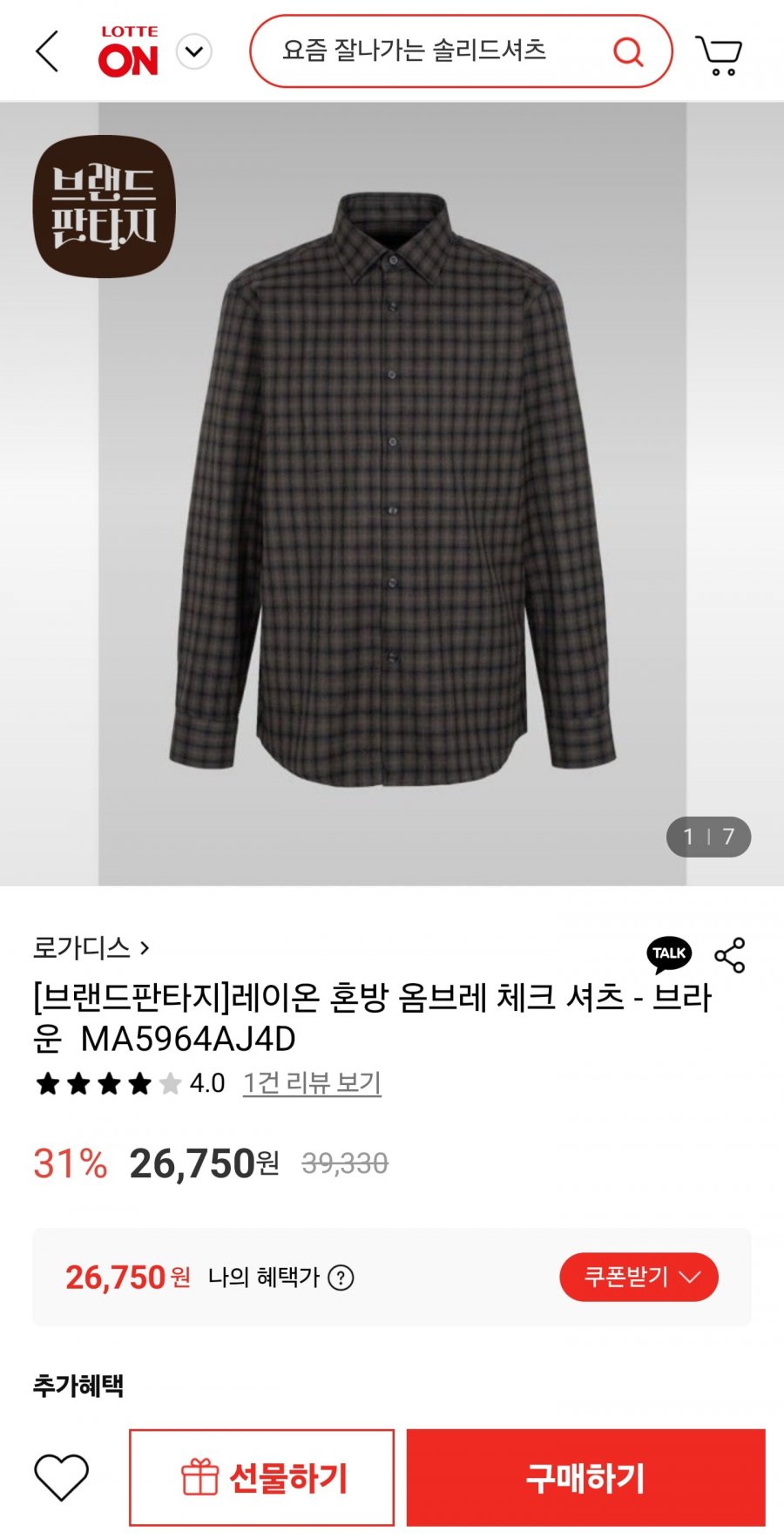
Task: Tap 구매하기 to buy the shirt
Action: coord(585,1477)
